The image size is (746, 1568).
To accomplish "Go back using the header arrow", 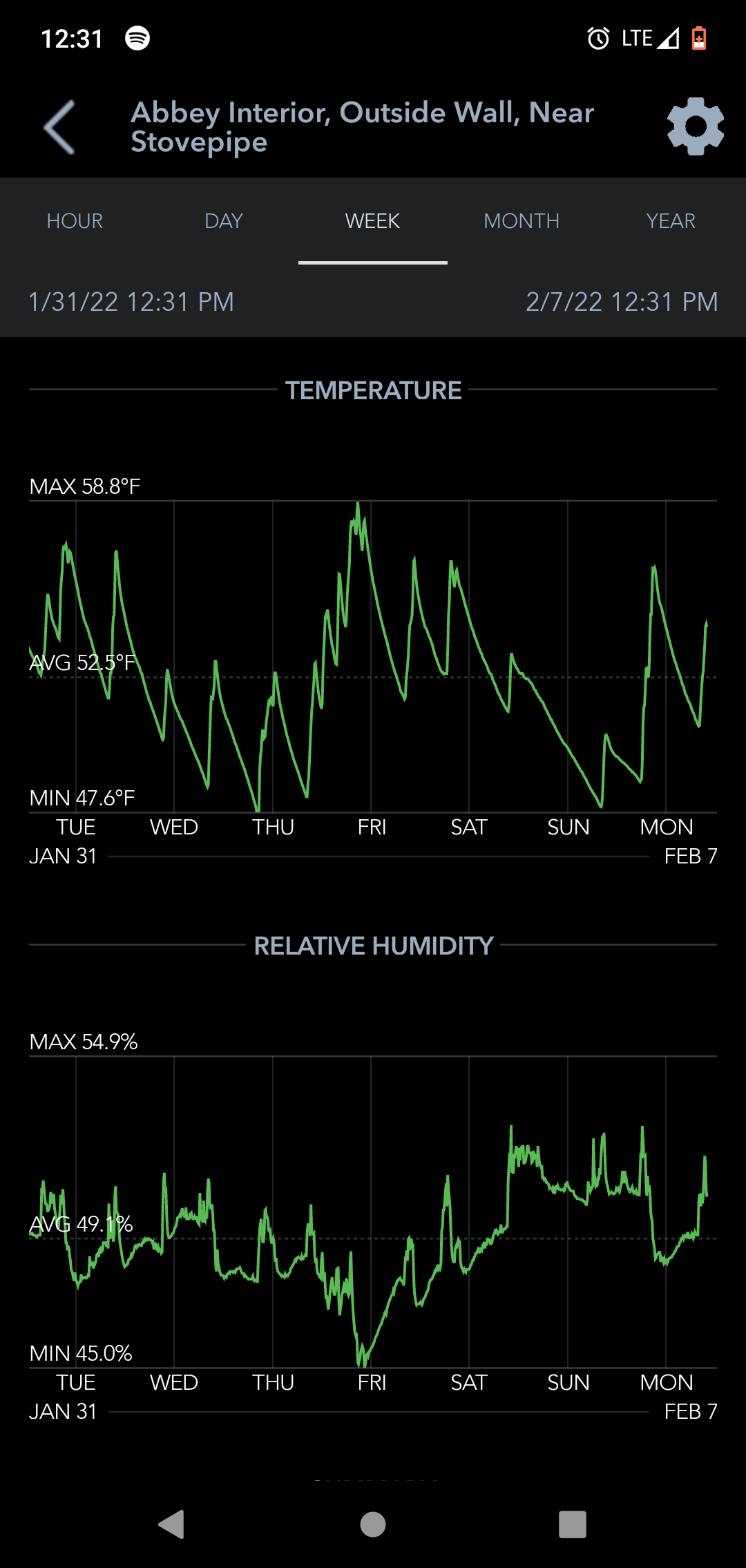I will [59, 127].
